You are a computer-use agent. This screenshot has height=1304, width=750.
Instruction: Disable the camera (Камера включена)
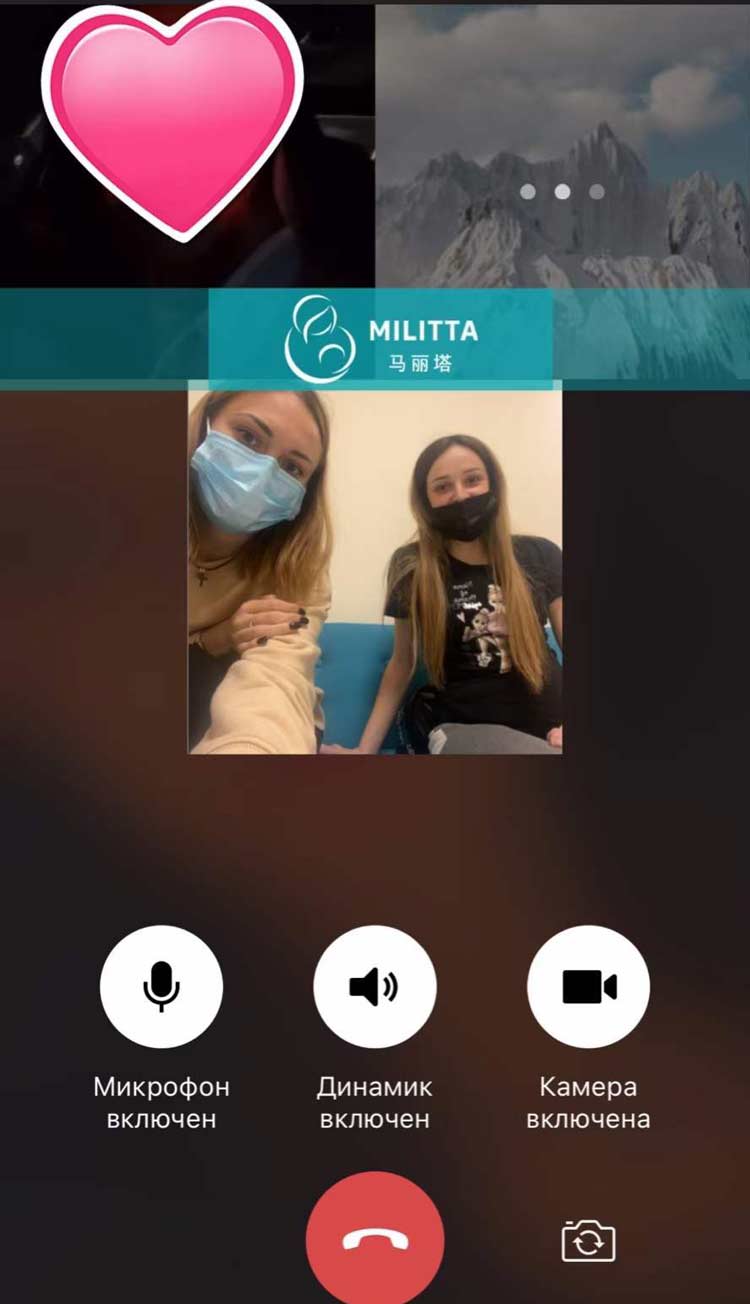click(588, 986)
